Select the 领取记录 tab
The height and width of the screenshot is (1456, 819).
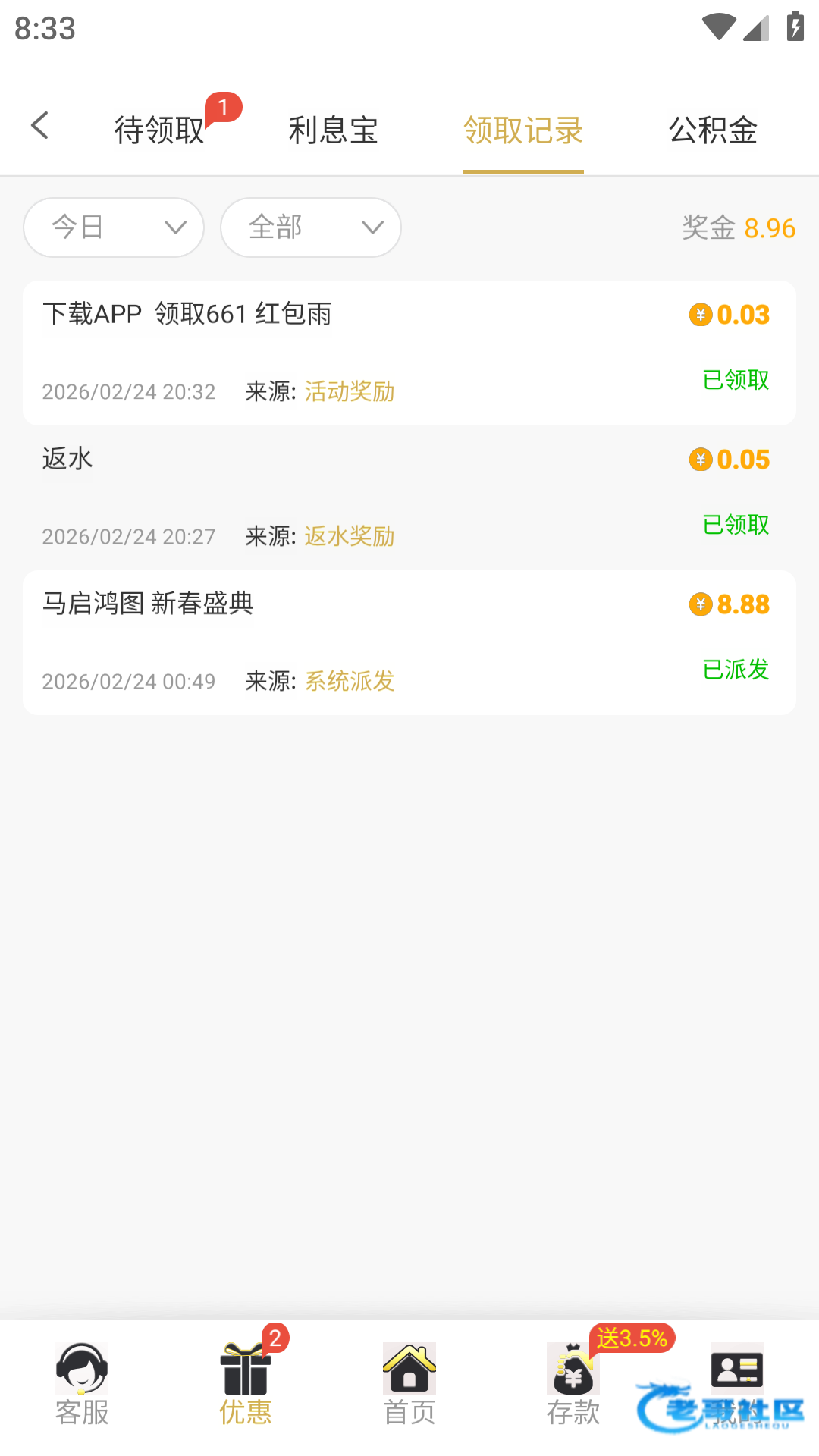(523, 130)
